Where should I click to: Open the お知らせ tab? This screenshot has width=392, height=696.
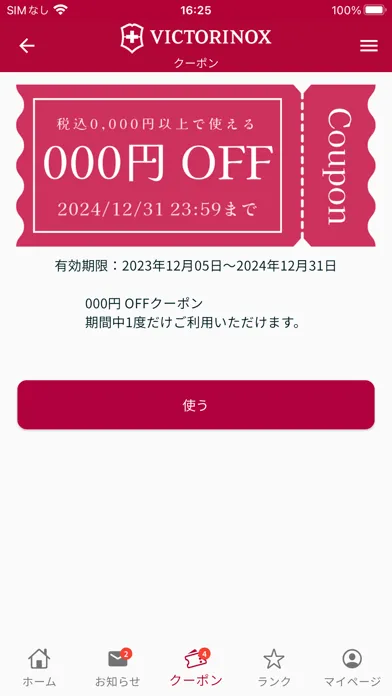point(118,667)
